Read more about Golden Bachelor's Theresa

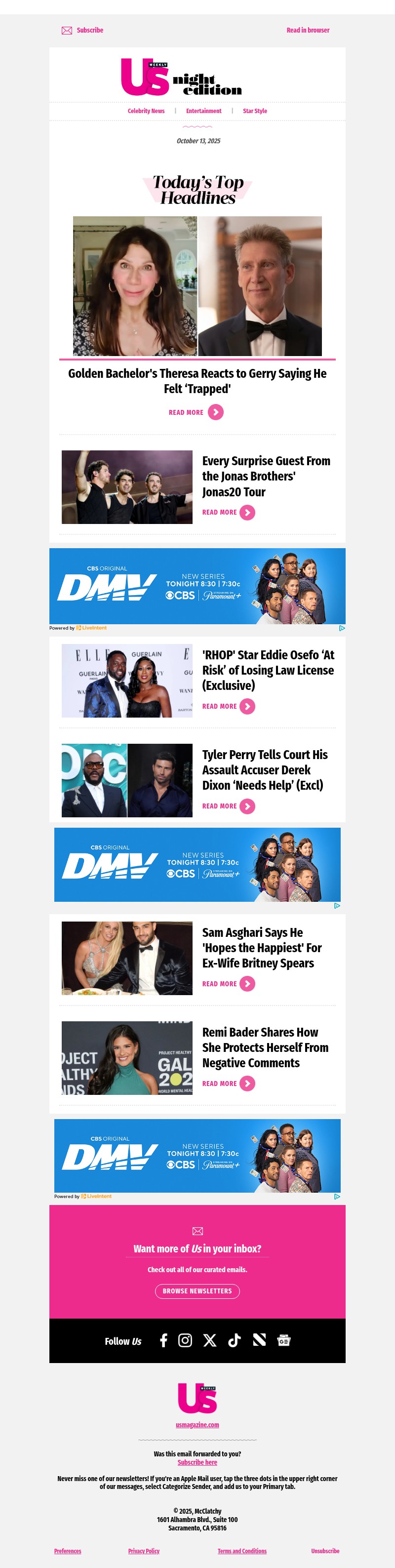[x=196, y=412]
